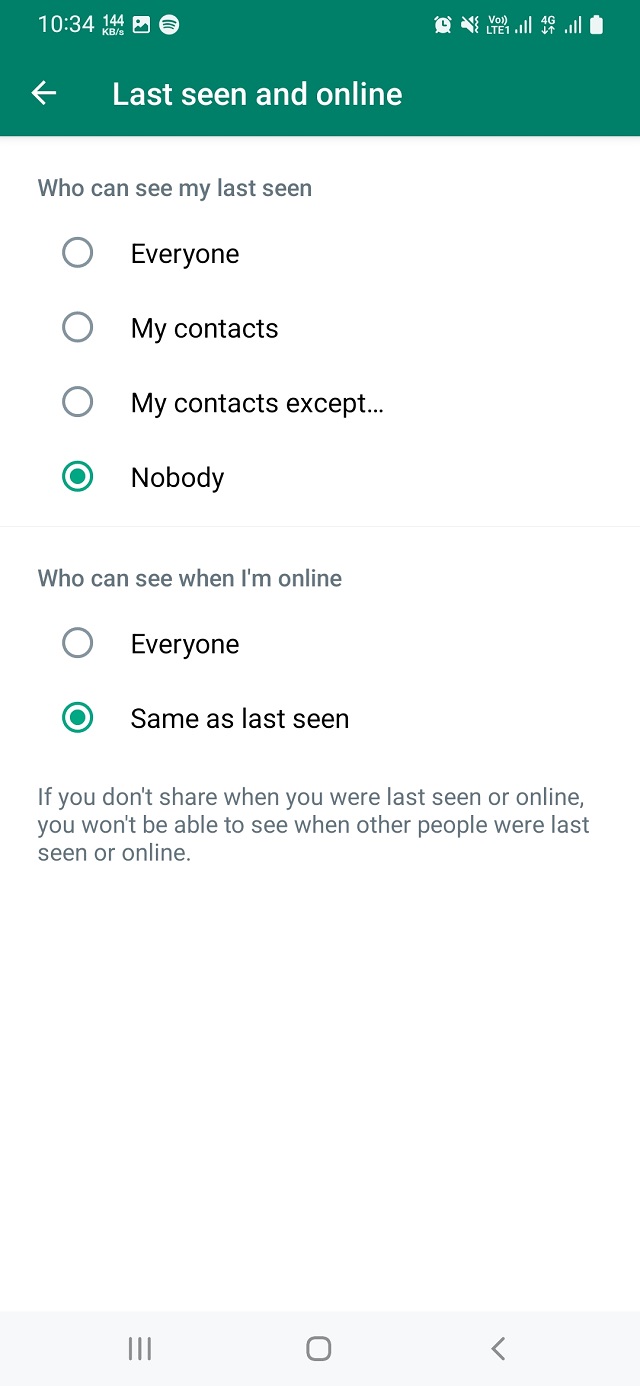This screenshot has width=640, height=1386.
Task: Select My contacts except… option
Action: point(78,403)
